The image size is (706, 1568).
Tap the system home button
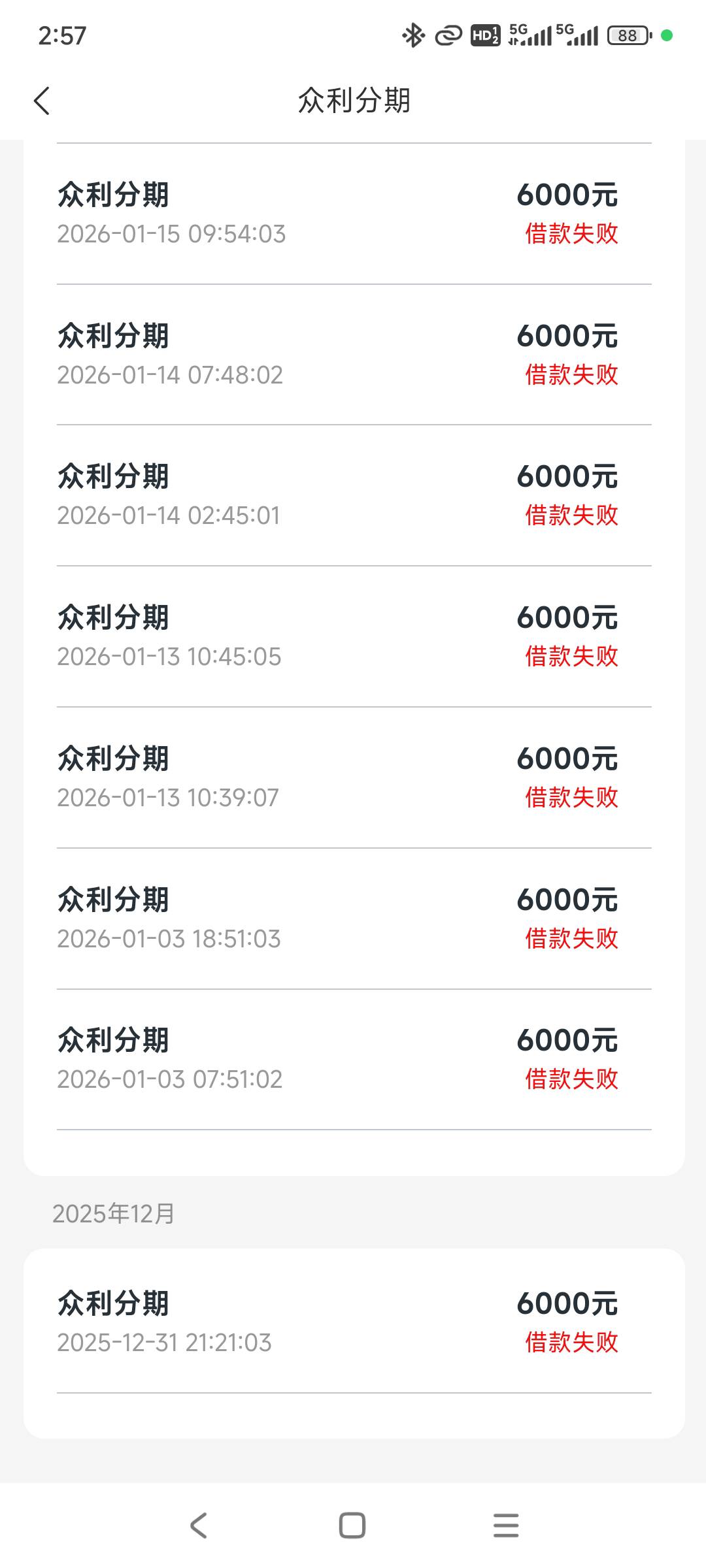pos(352,1526)
